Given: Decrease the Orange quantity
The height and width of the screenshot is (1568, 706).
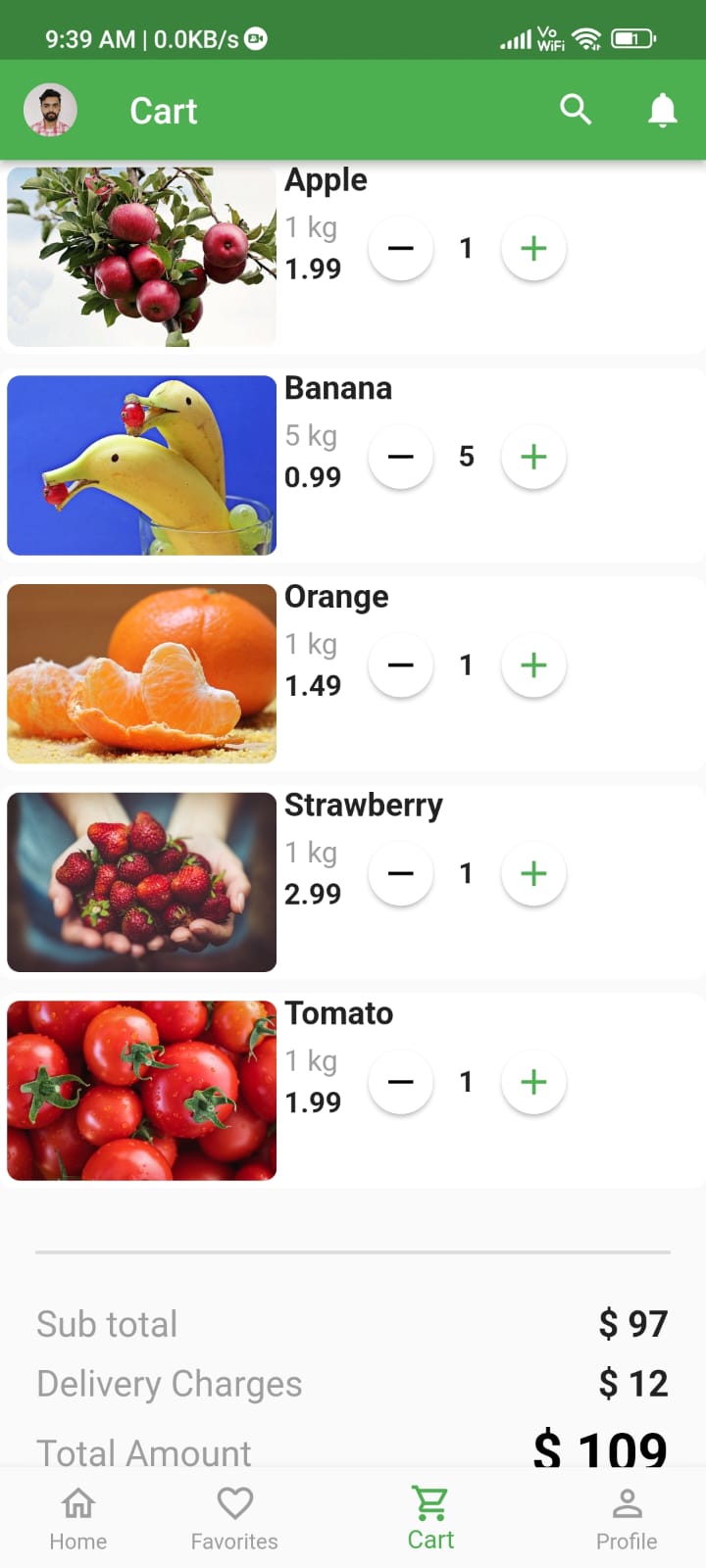Looking at the screenshot, I should tap(400, 665).
